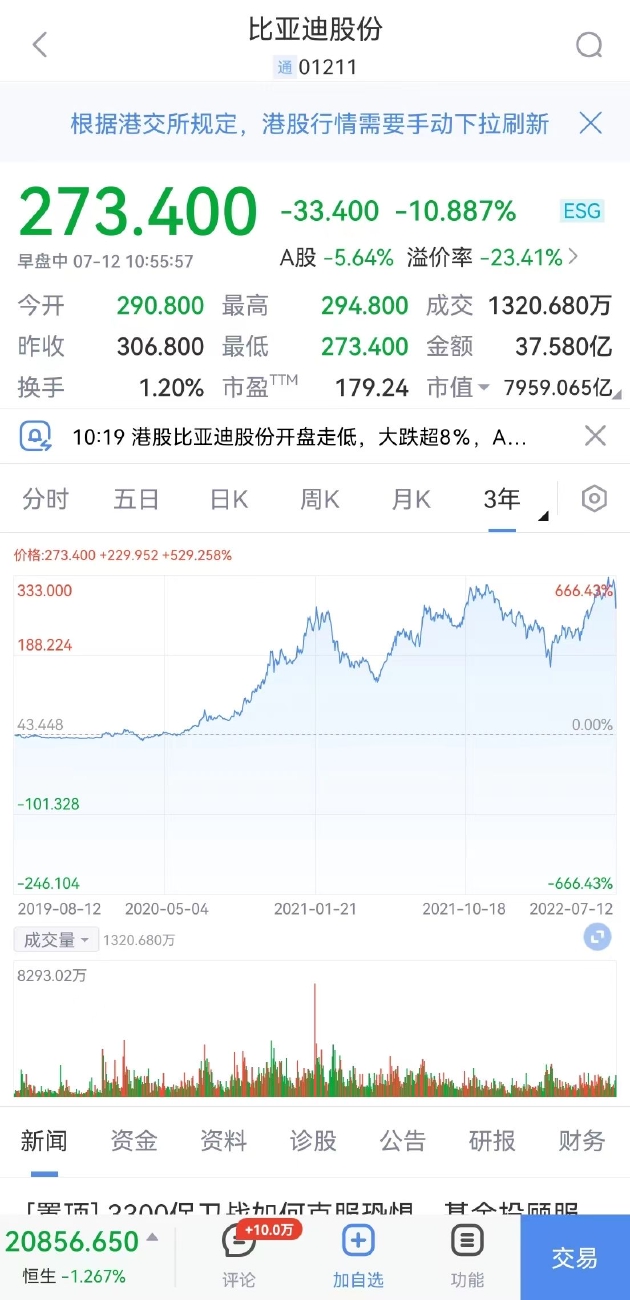Dismiss the HKEX refresh notice banner
This screenshot has height=1300, width=630.
click(591, 123)
